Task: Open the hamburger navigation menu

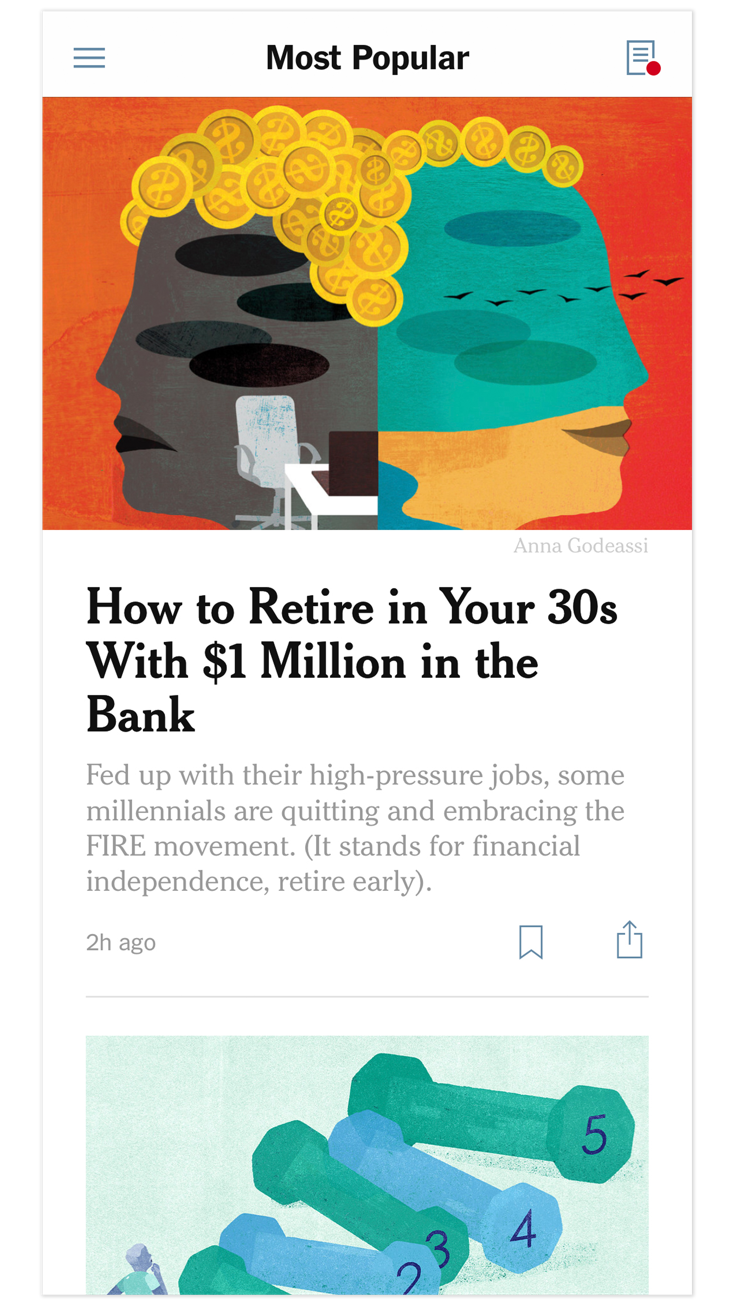Action: (x=89, y=58)
